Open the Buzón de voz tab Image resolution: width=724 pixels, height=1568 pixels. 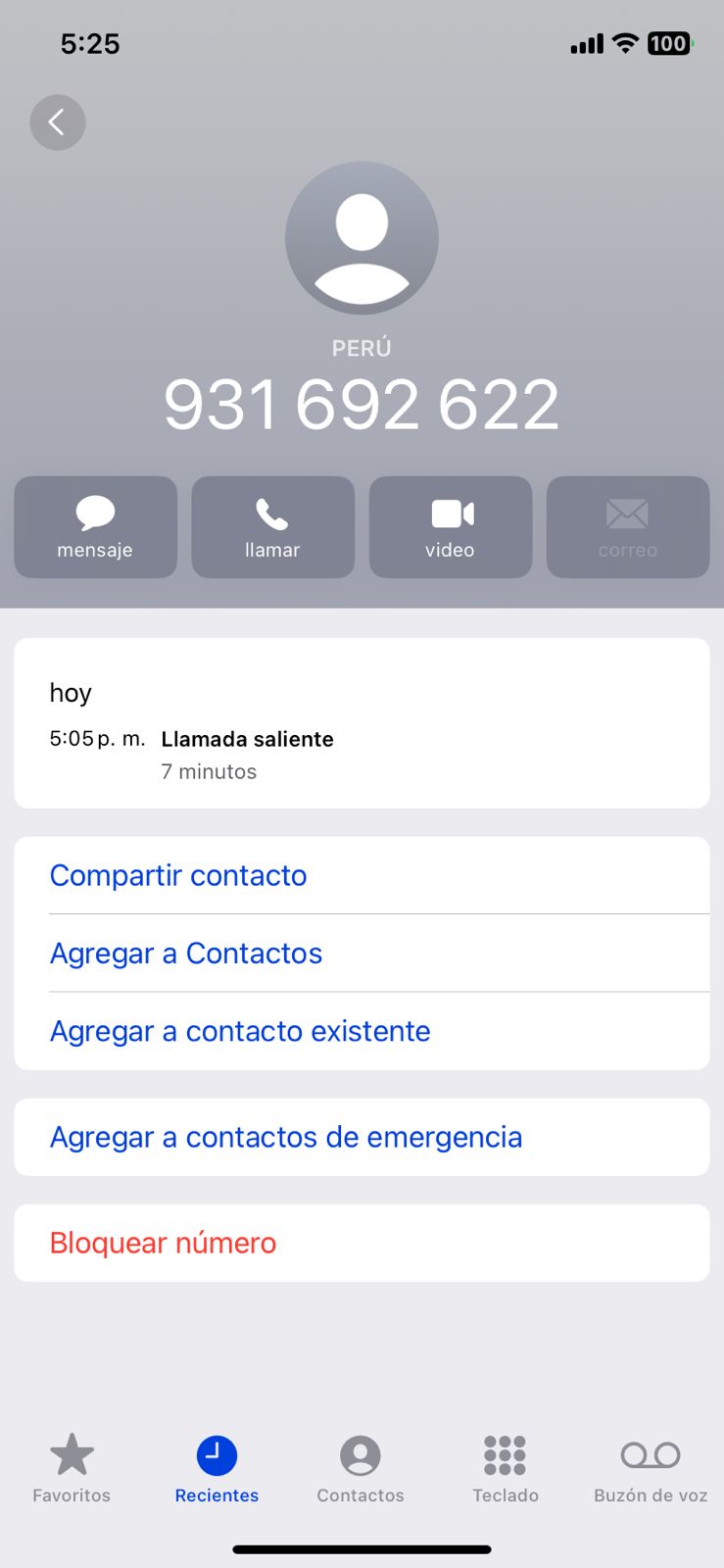pos(651,1467)
